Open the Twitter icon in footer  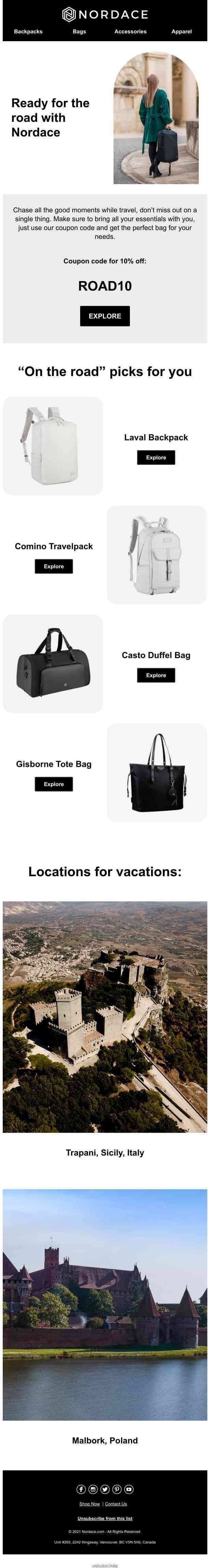tap(105, 1489)
